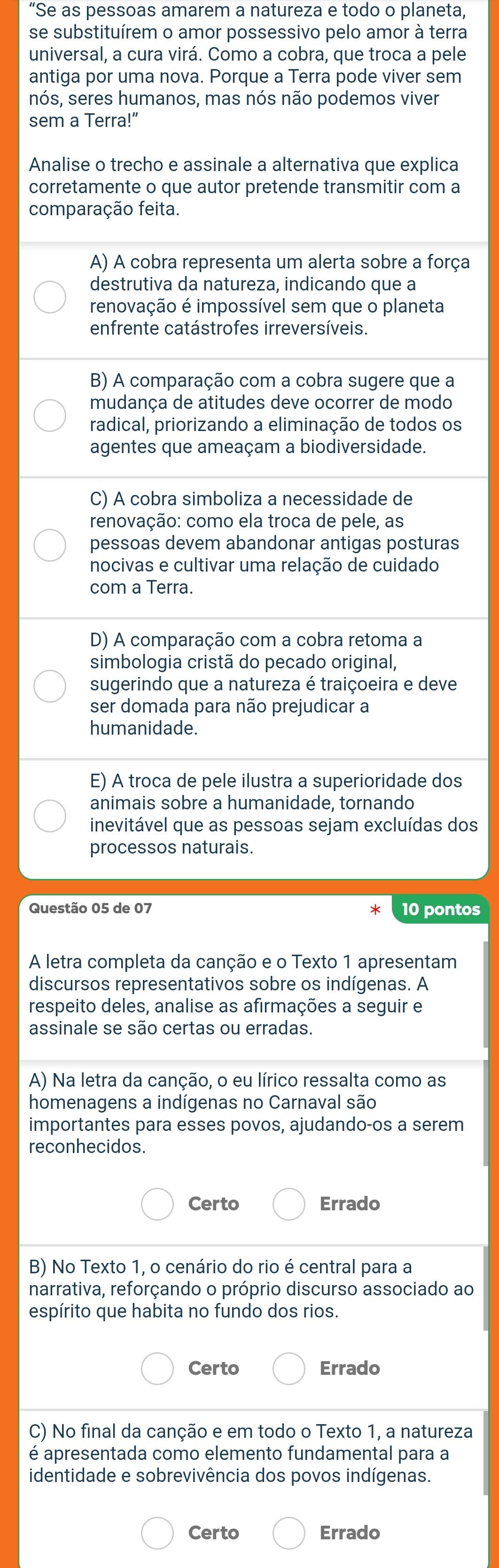Select option A about nature's destructive force
Screen dimensions: 499x1568
[49, 297]
